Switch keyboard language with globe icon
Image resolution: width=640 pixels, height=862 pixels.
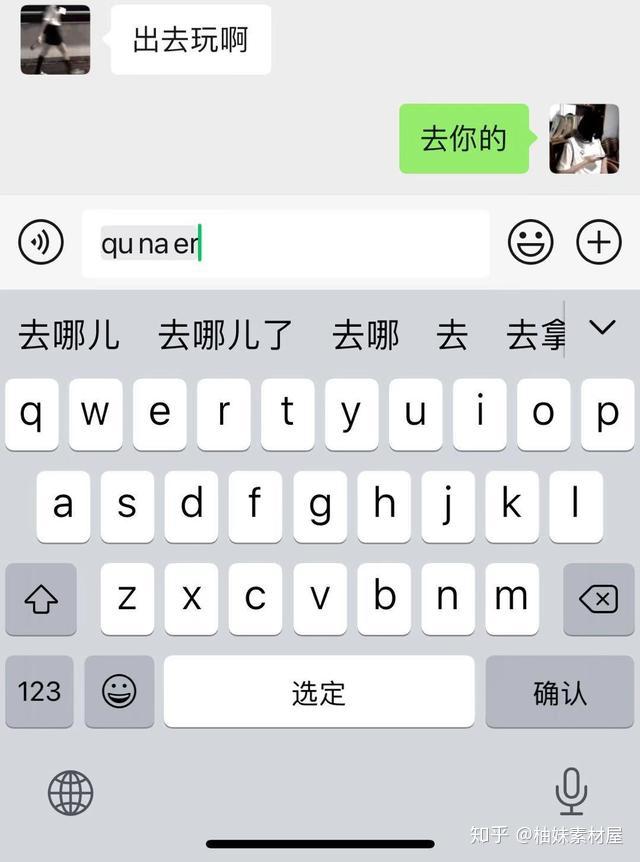pyautogui.click(x=70, y=794)
